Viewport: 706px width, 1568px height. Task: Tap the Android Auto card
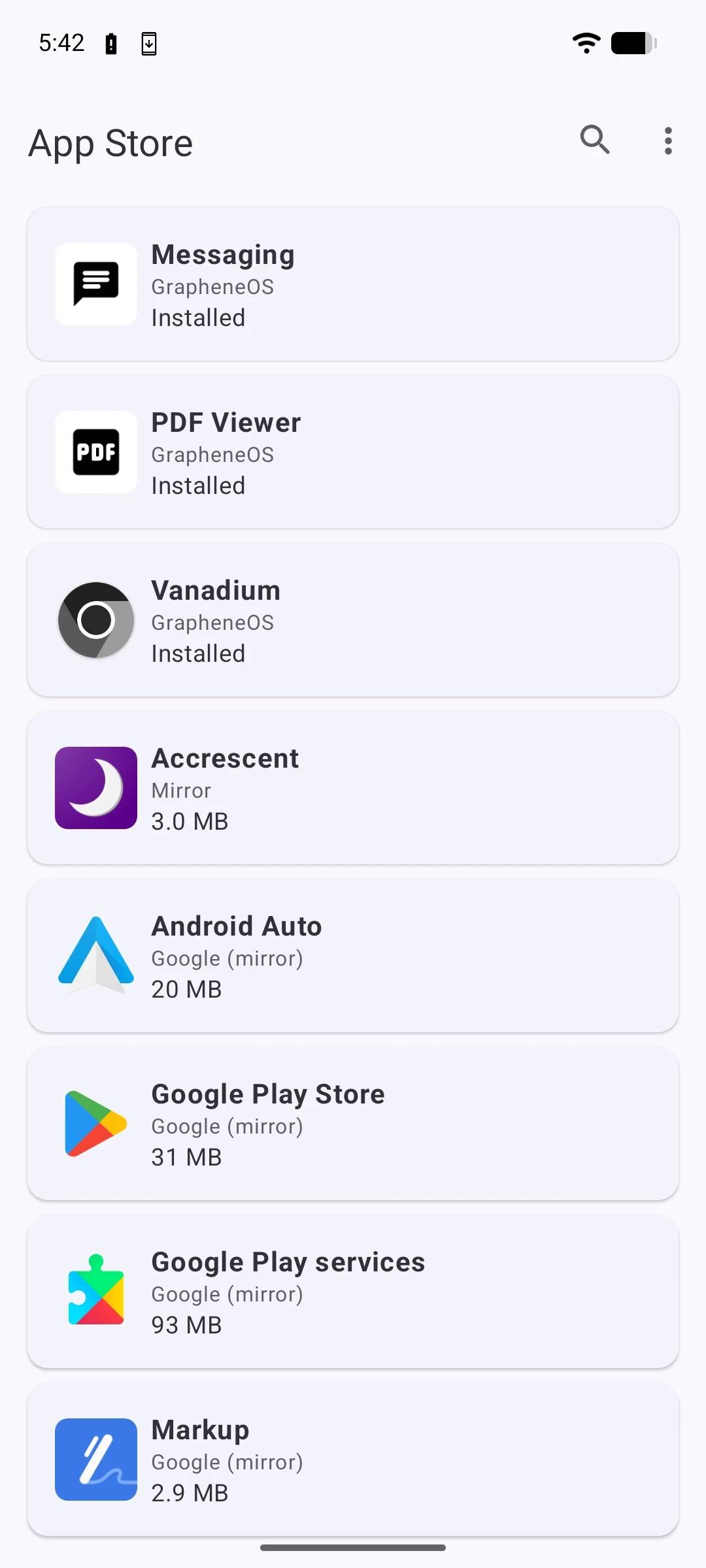click(x=353, y=956)
